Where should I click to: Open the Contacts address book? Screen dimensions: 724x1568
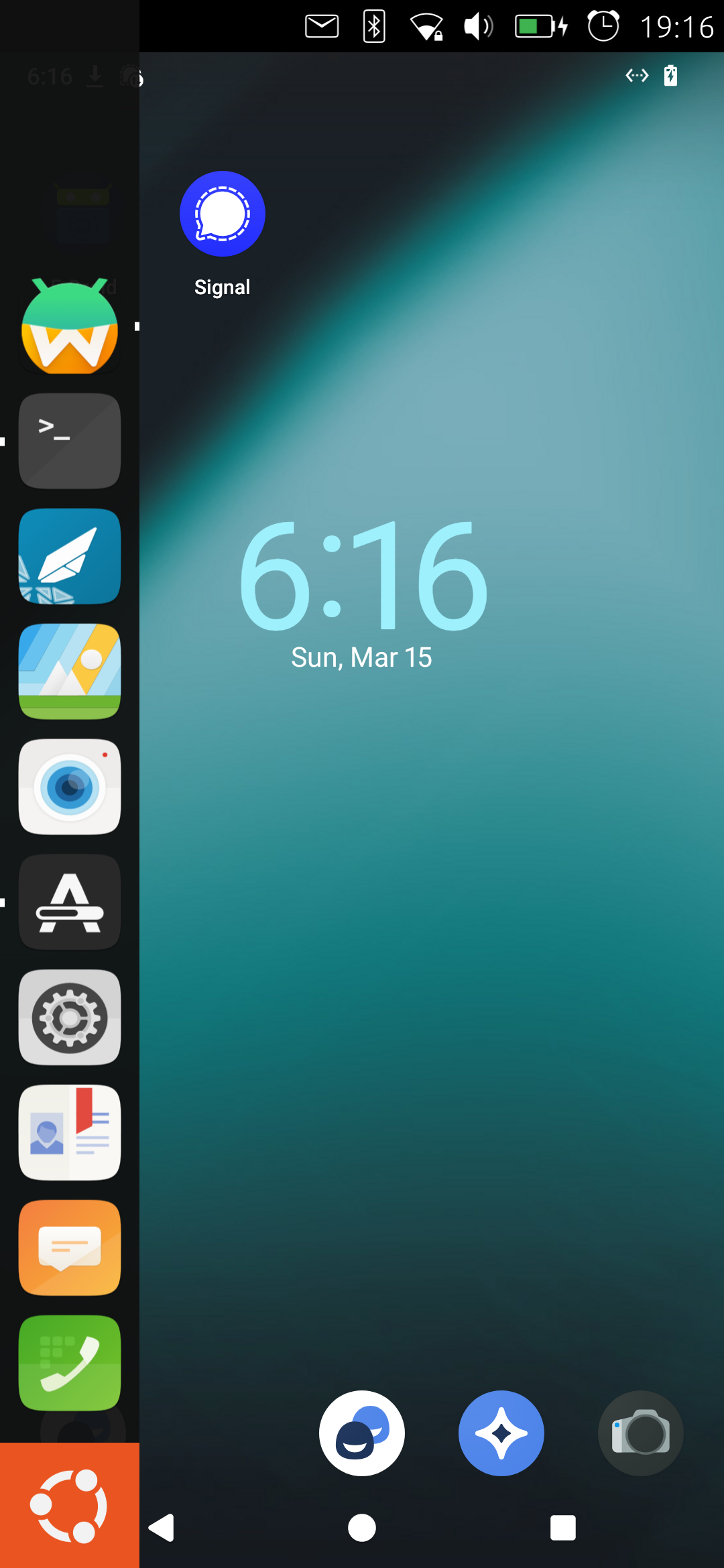pyautogui.click(x=70, y=1132)
